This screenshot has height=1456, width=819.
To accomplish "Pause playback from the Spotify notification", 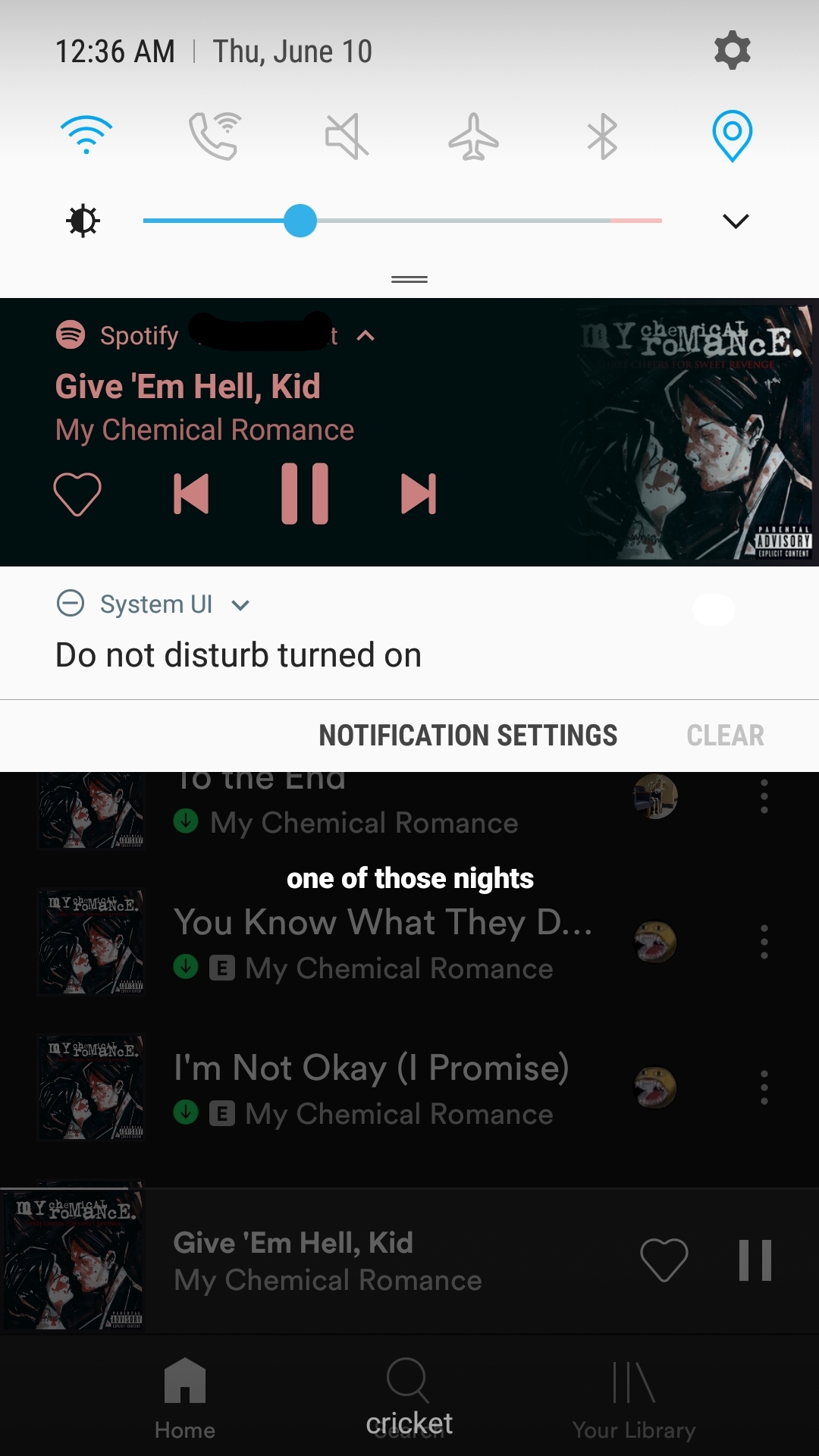I will [x=305, y=494].
